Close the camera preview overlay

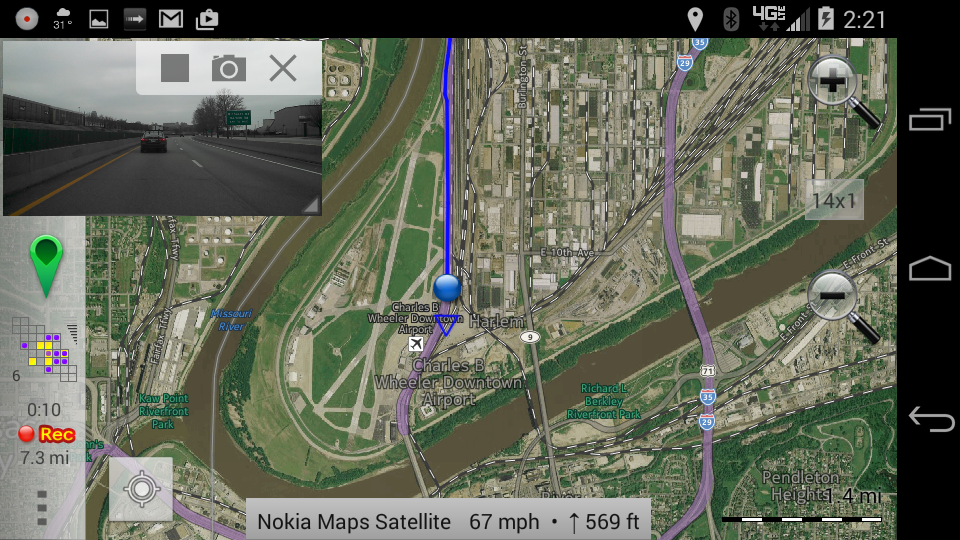(x=283, y=68)
